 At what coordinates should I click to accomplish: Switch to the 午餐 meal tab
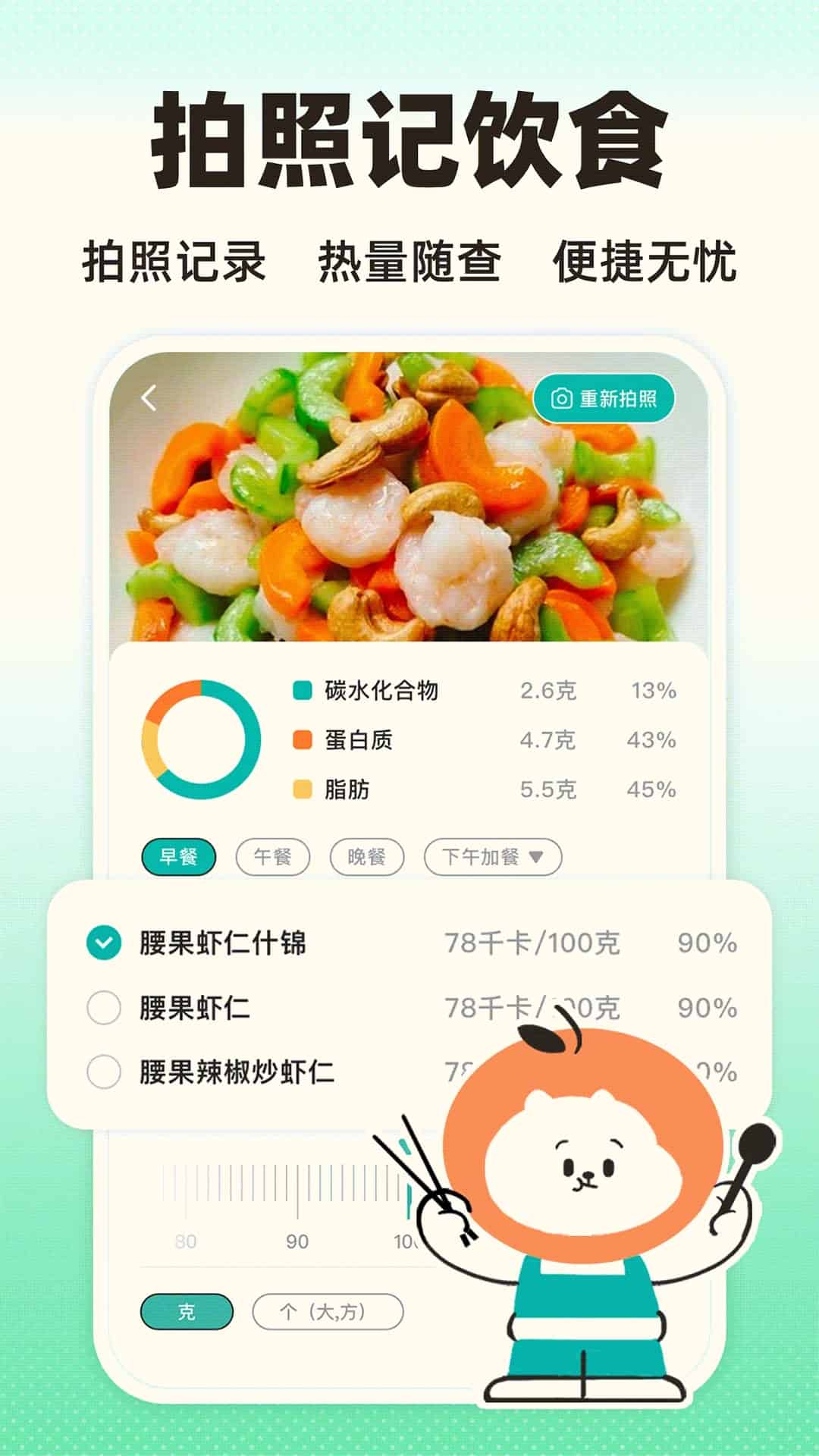273,855
